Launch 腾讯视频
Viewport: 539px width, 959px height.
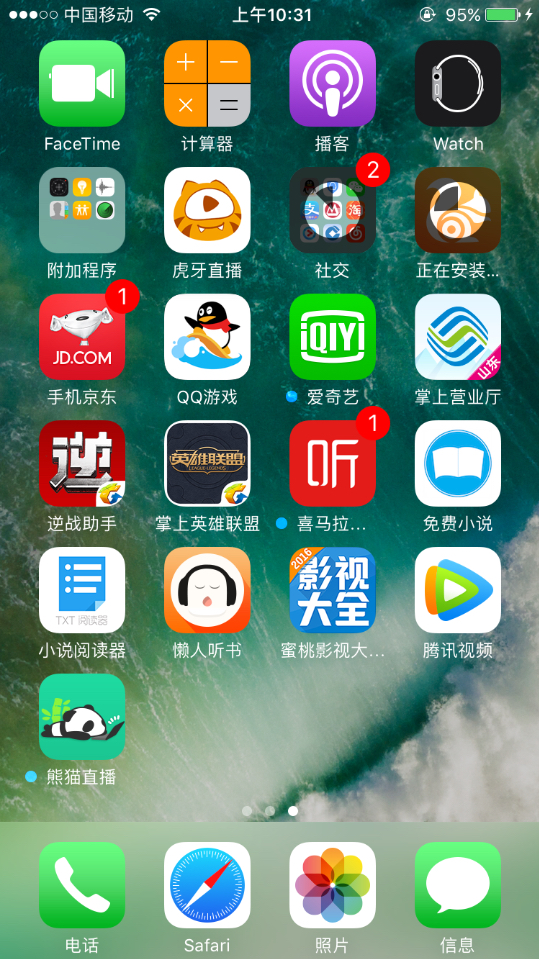pyautogui.click(x=458, y=590)
